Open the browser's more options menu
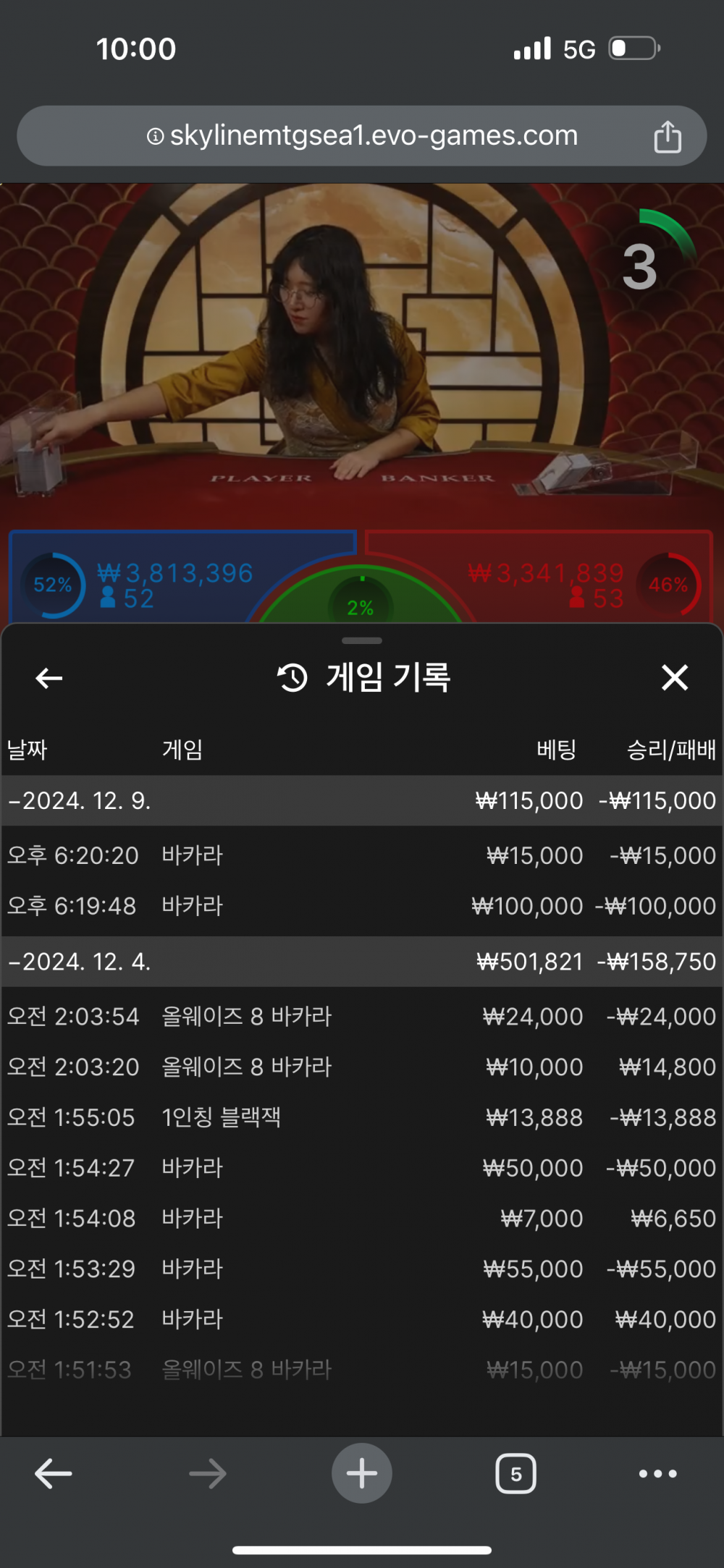724x1568 pixels. (657, 1474)
